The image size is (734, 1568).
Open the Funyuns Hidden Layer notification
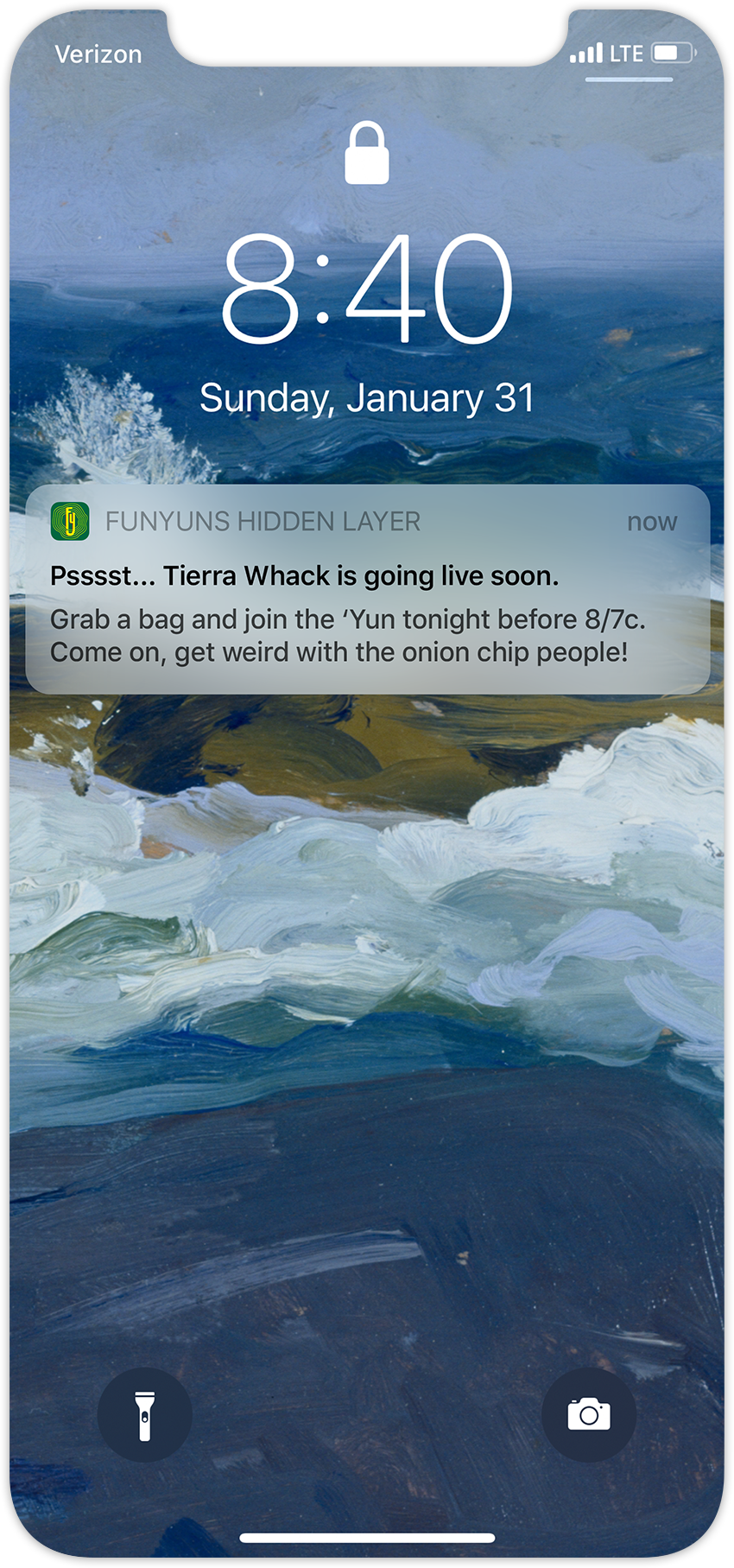click(x=367, y=589)
